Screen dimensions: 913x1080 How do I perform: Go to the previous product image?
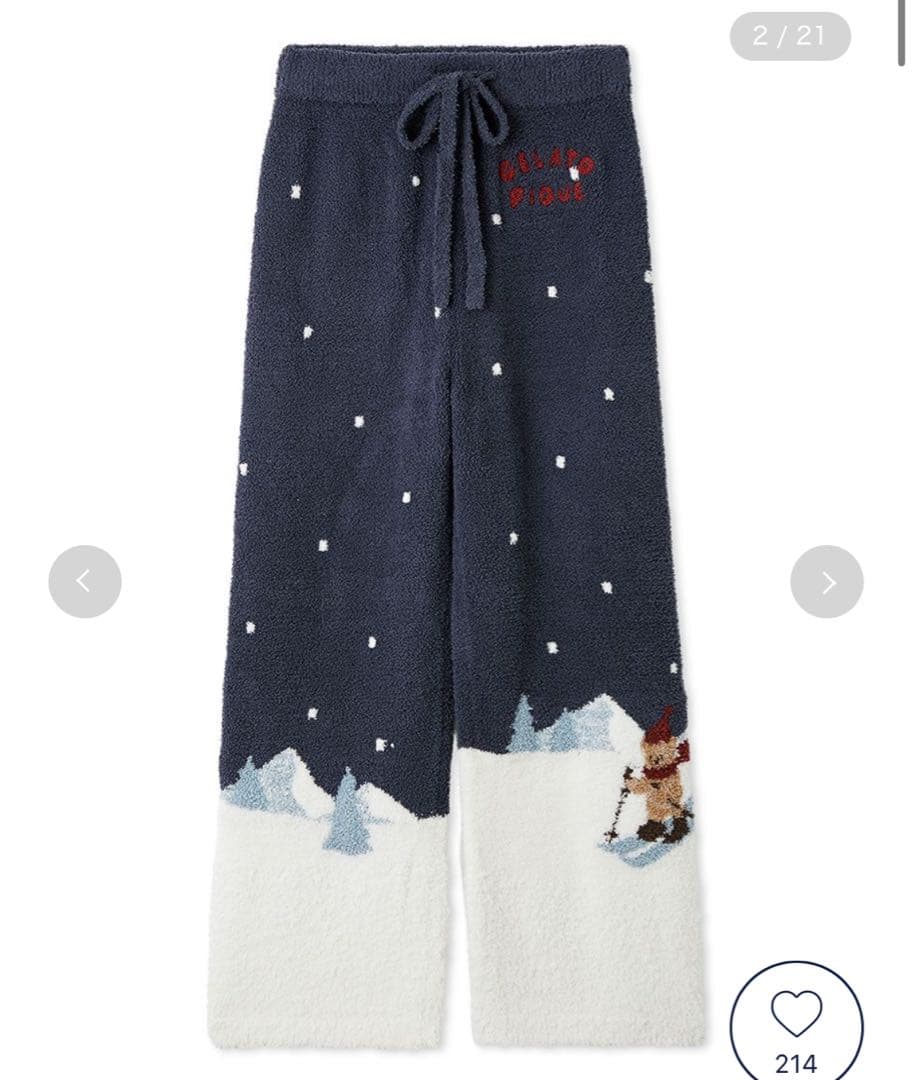click(85, 581)
